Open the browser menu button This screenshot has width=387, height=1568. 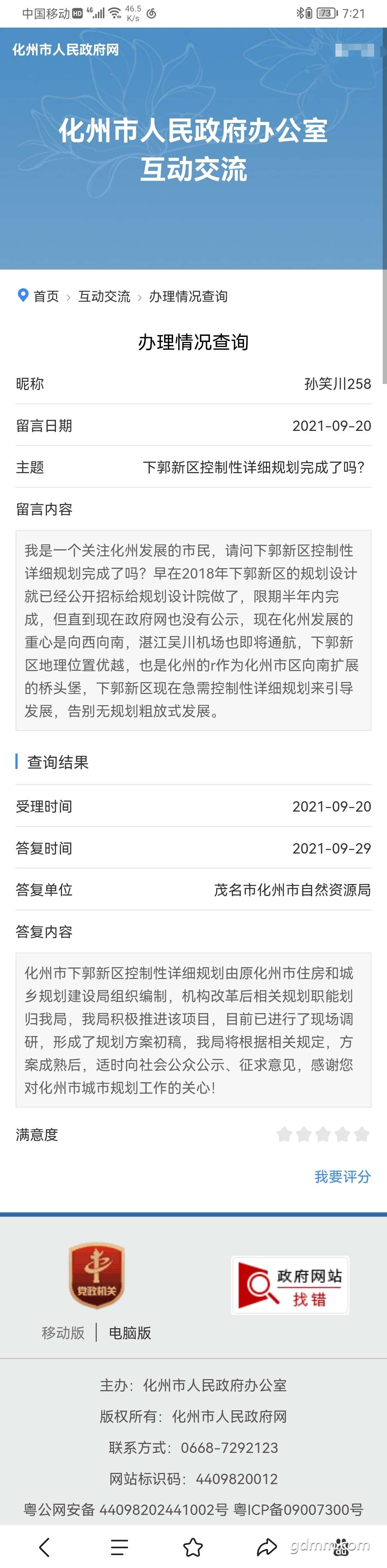click(x=119, y=1547)
